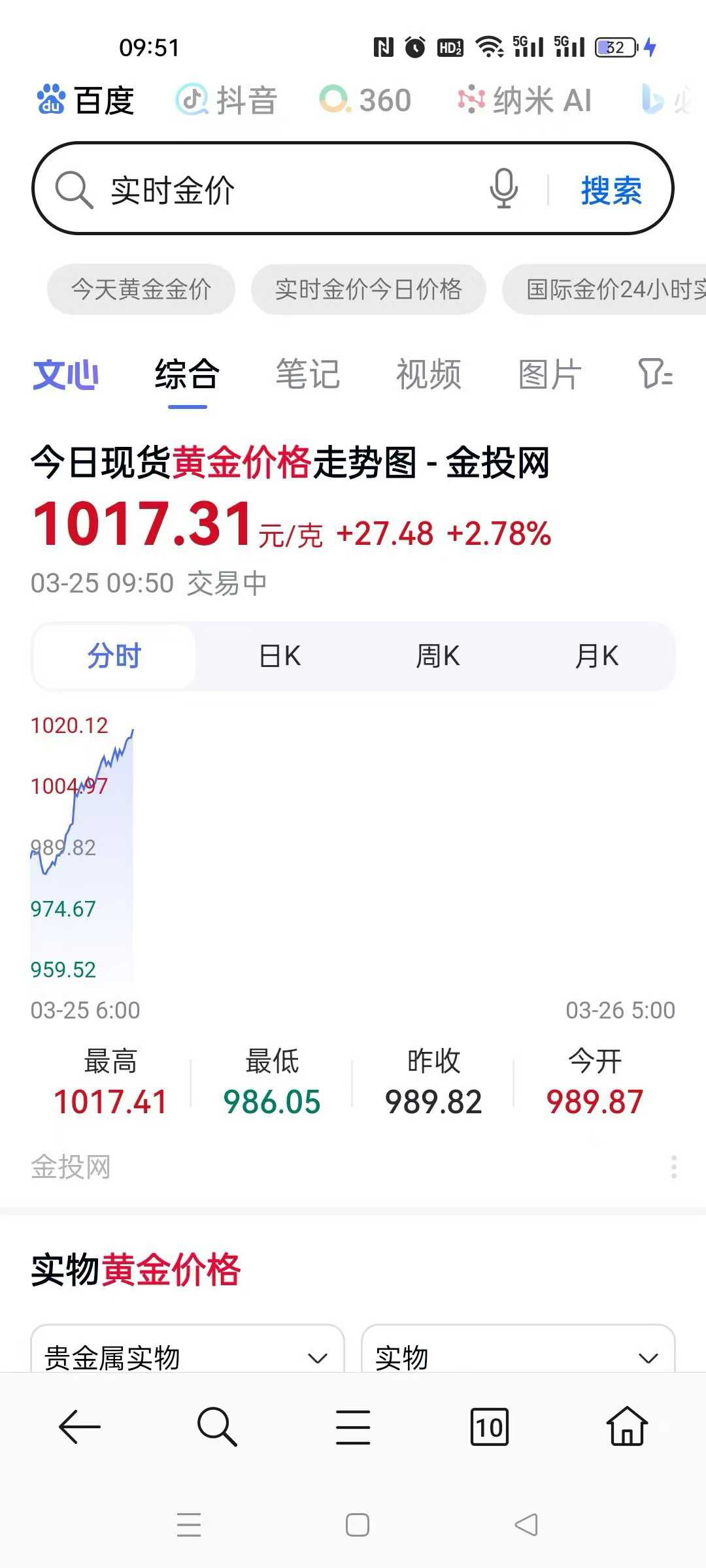Switch to the 笔记 results tab

(308, 376)
